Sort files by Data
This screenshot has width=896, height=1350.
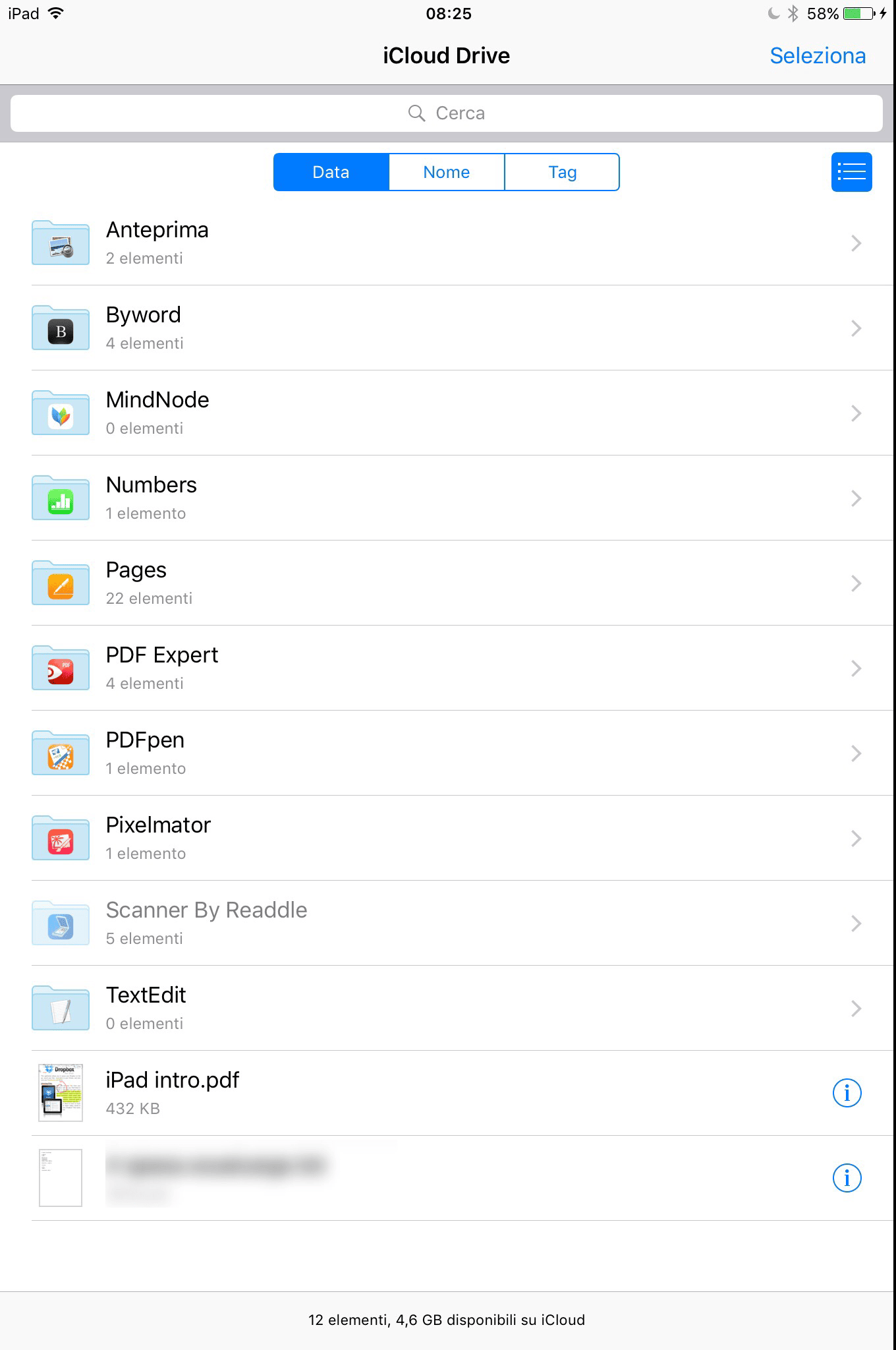331,172
